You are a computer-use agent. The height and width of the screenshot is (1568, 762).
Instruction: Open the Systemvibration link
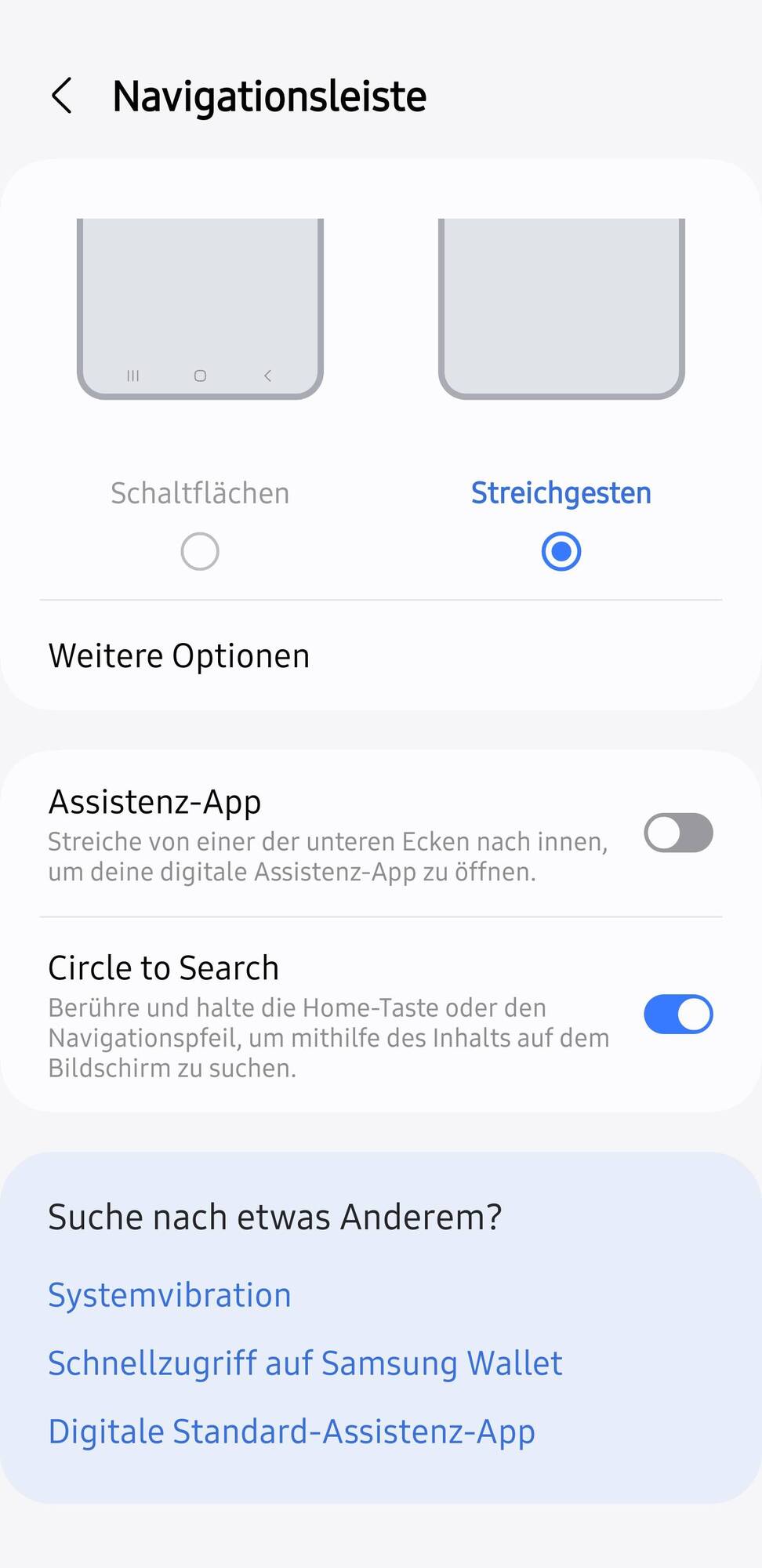pos(169,1295)
